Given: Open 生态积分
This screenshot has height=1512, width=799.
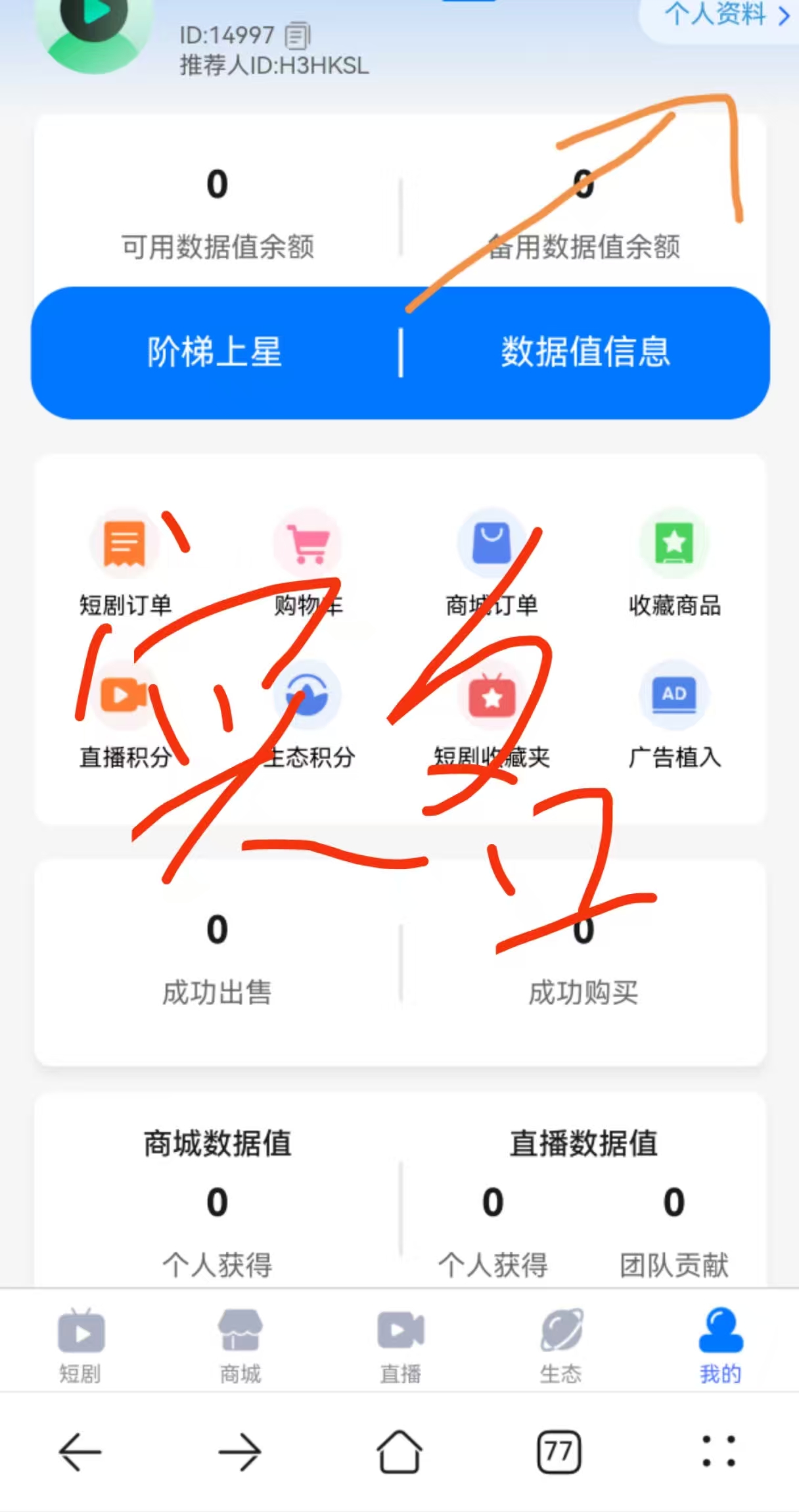Looking at the screenshot, I should click(308, 716).
